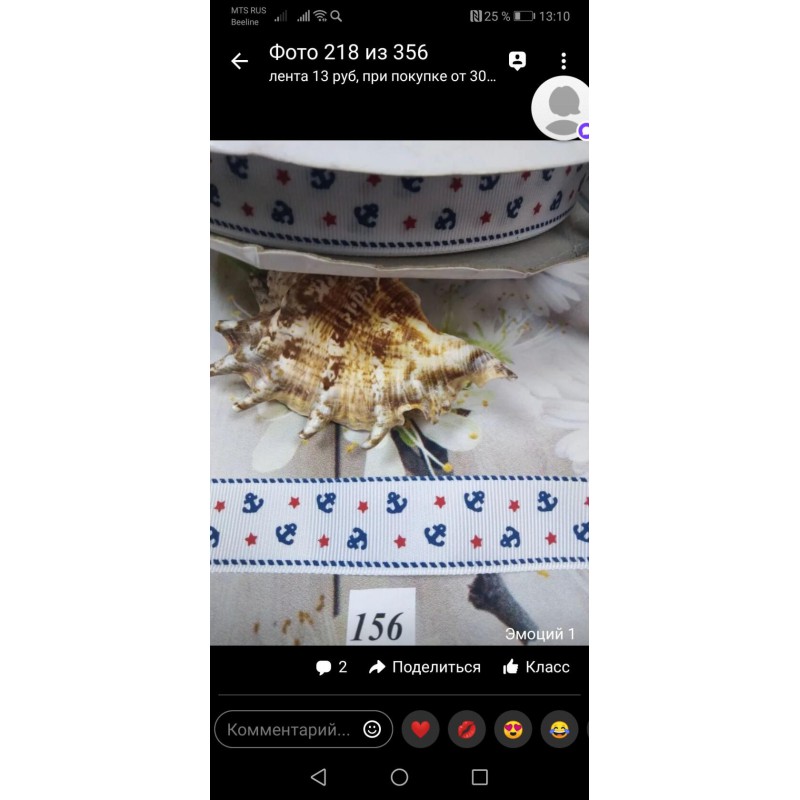
Task: Go to the system home screen
Action: pyautogui.click(x=399, y=777)
